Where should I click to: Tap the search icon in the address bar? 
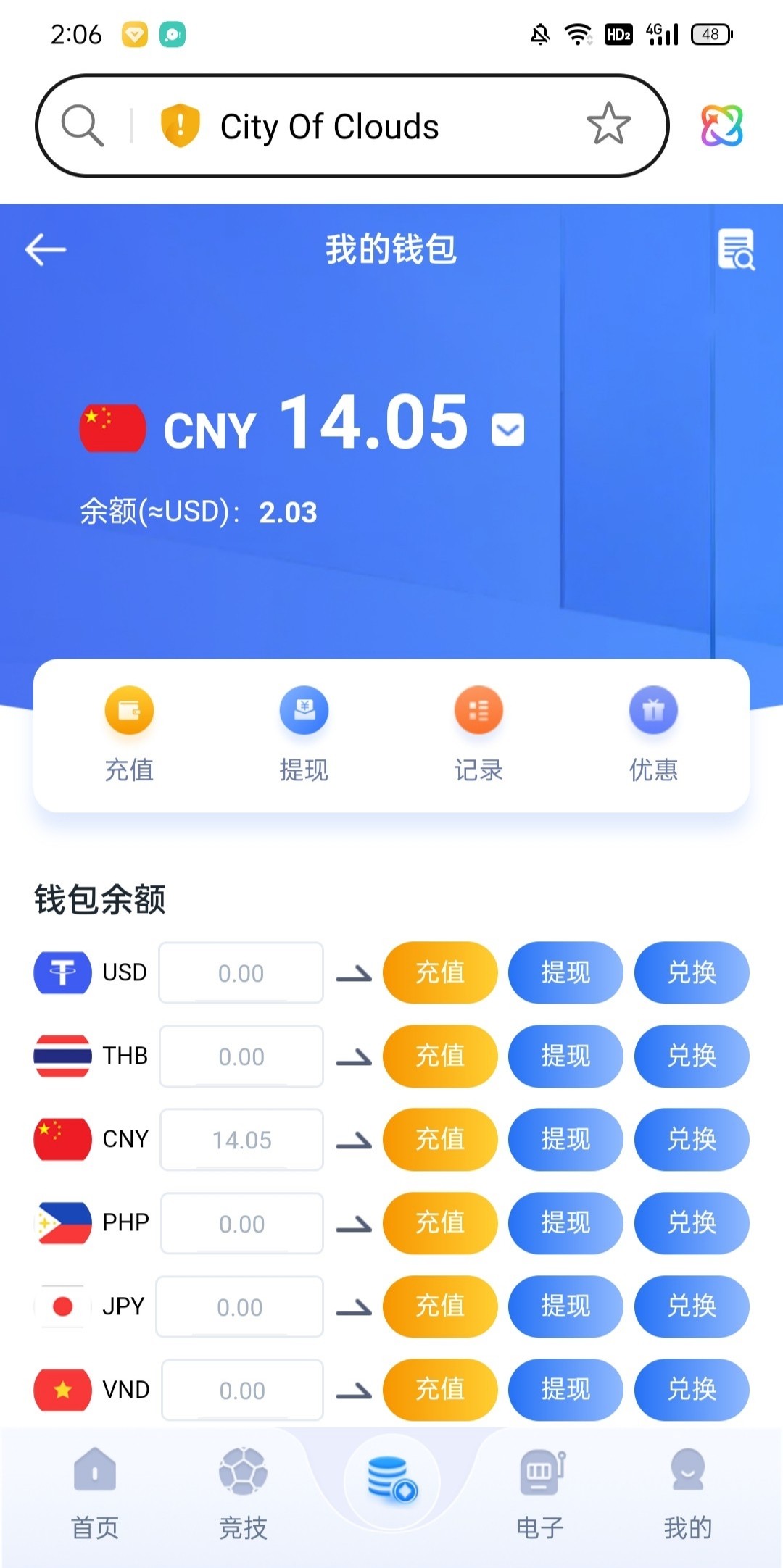point(82,125)
